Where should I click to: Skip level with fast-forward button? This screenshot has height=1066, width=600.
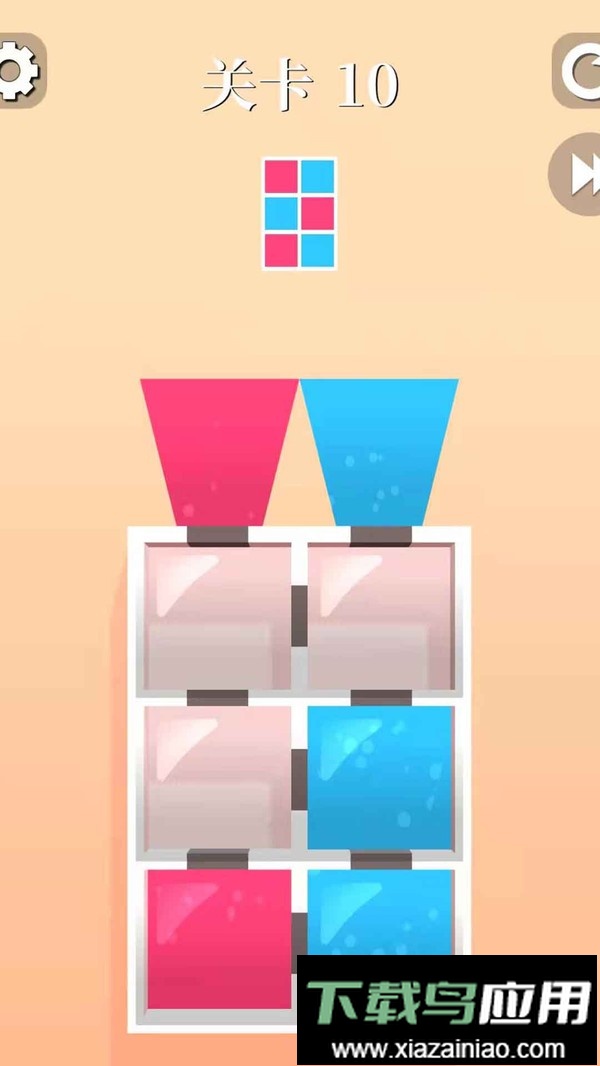coord(579,175)
